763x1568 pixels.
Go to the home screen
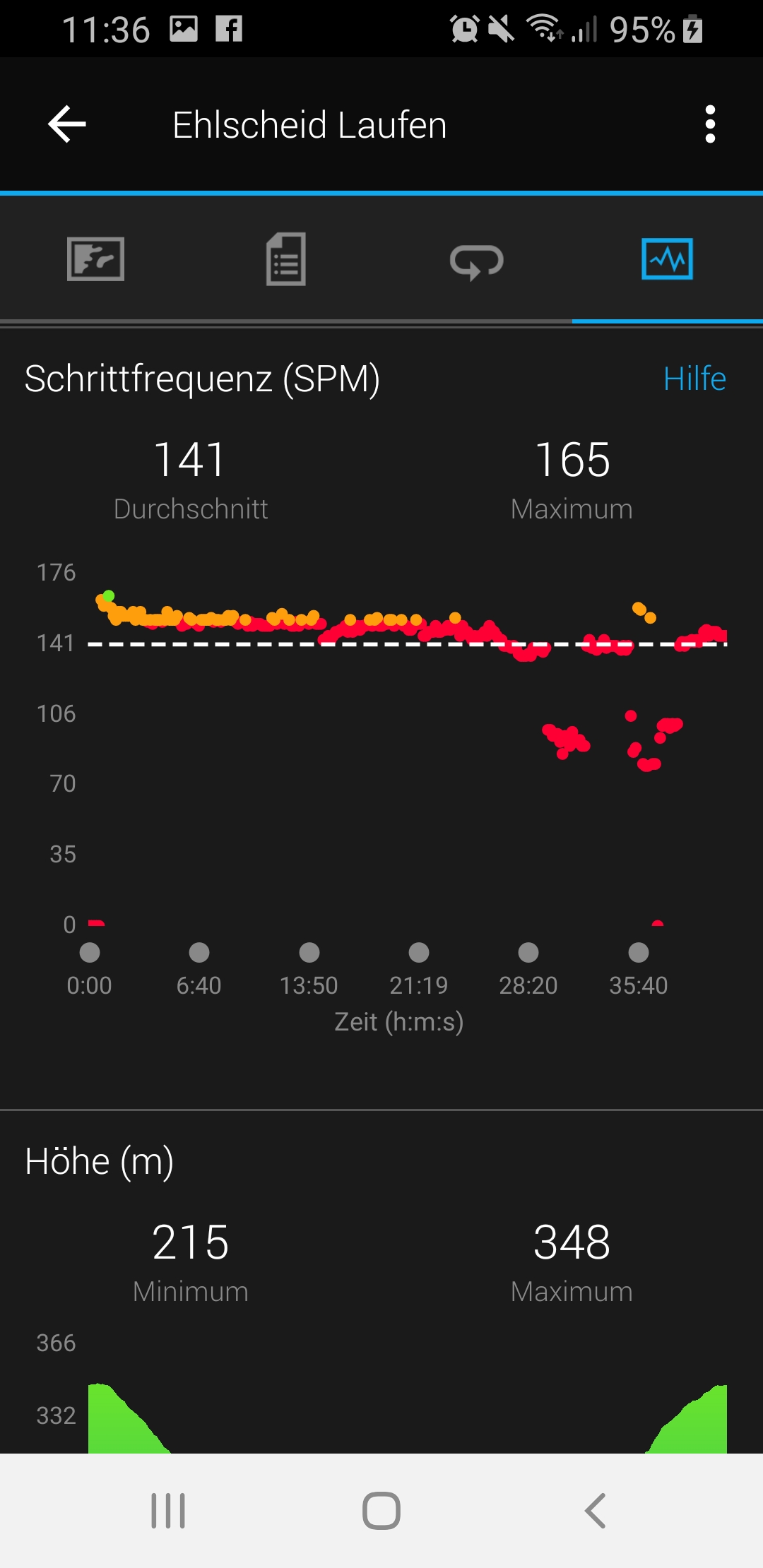pos(381,1511)
